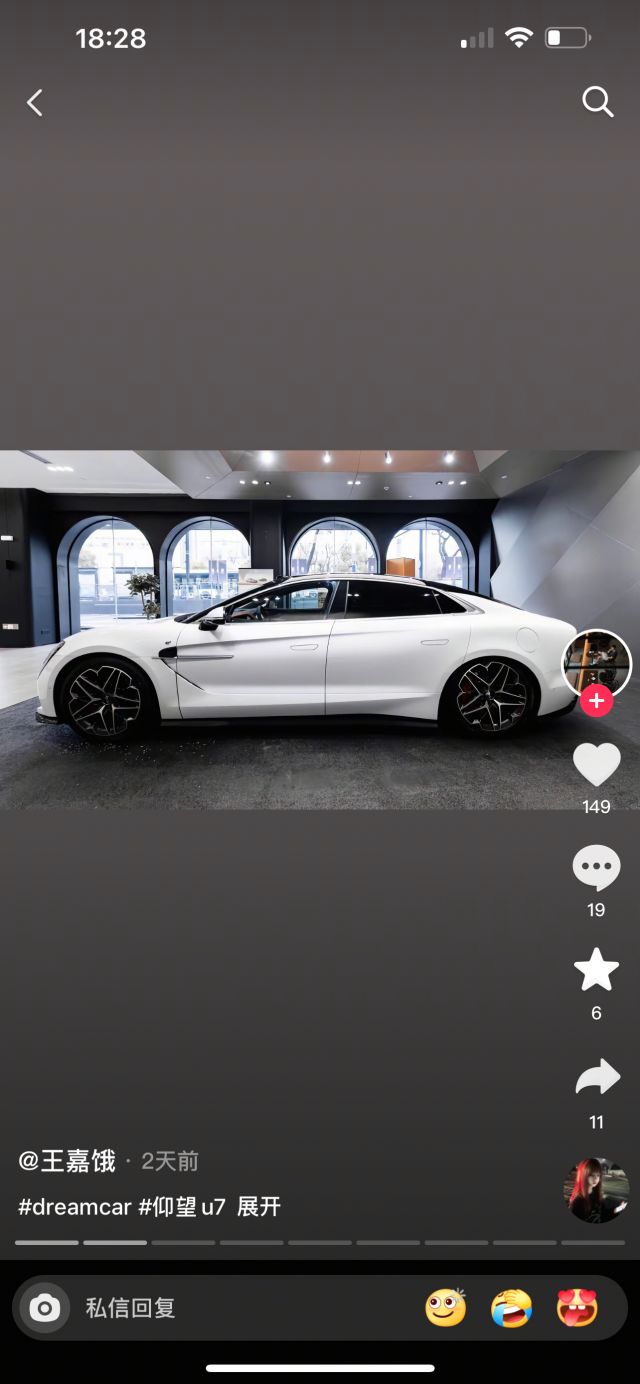This screenshot has height=1384, width=640.
Task: Send the melting-face emoji reaction
Action: pyautogui.click(x=446, y=1307)
